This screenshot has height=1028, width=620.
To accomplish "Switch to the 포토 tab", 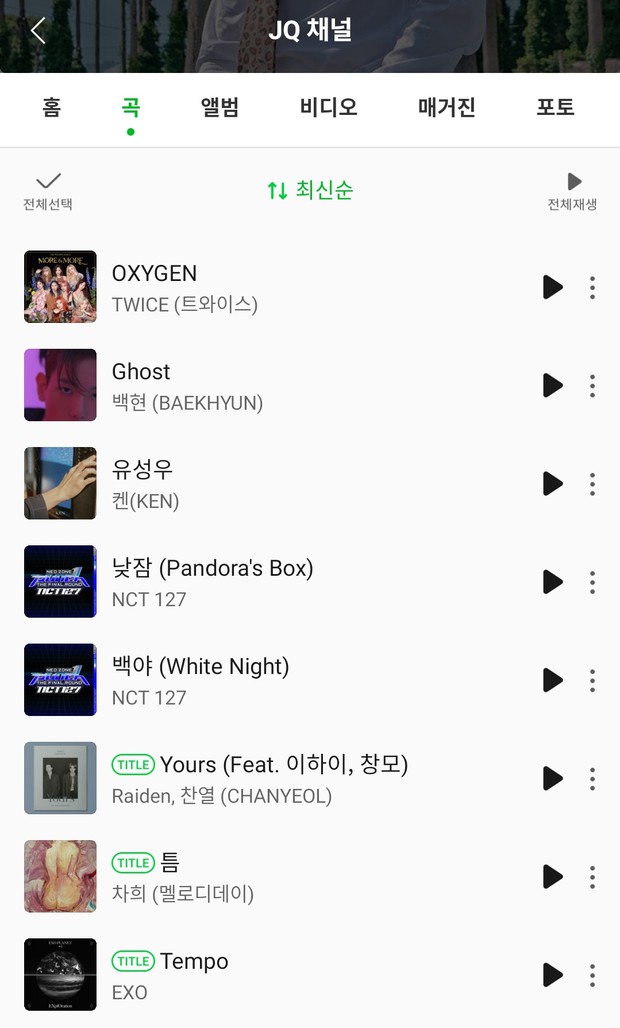I will pyautogui.click(x=555, y=108).
